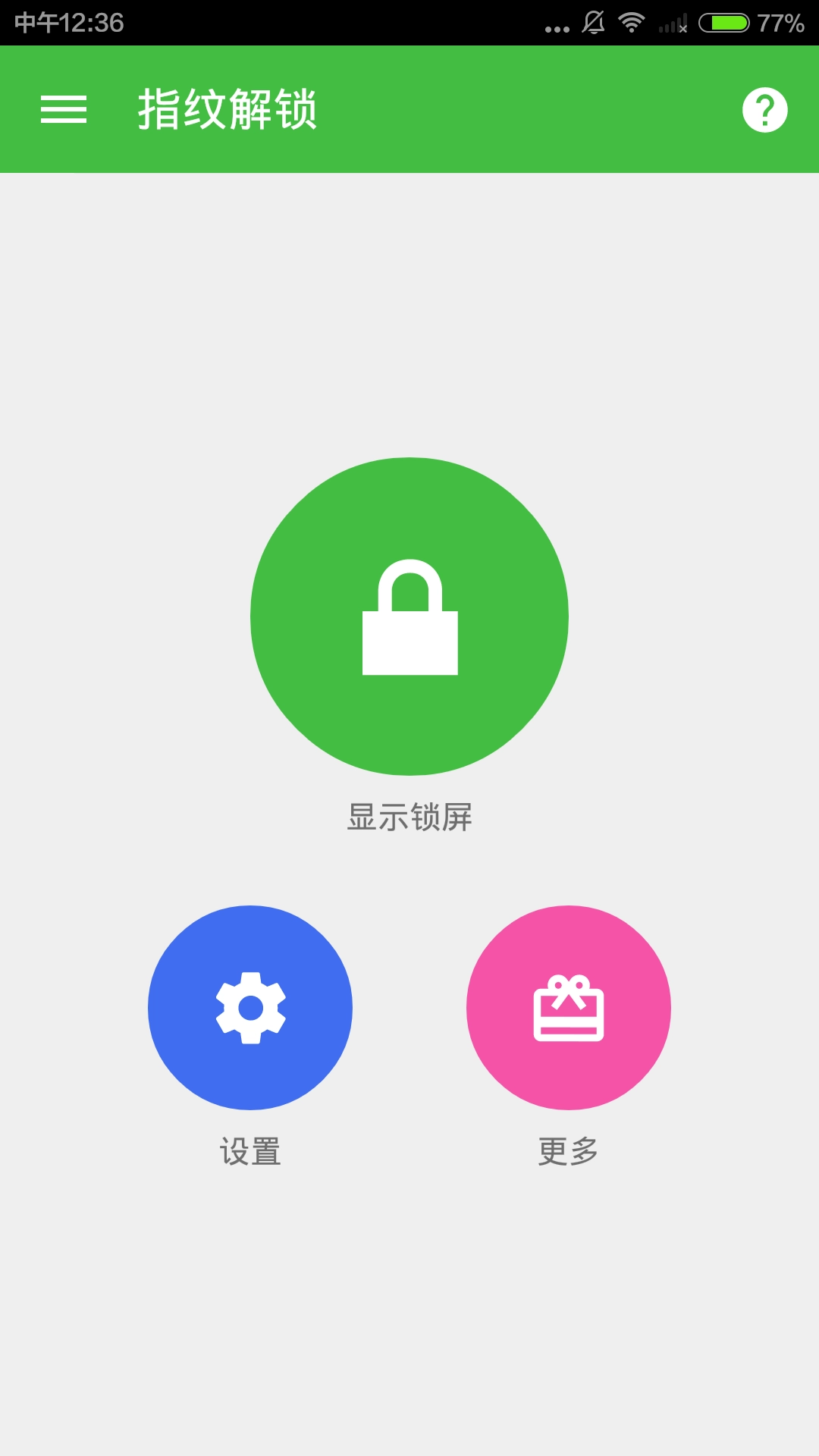Click the overflow dots in the status bar
The height and width of the screenshot is (1456, 819).
coord(556,25)
